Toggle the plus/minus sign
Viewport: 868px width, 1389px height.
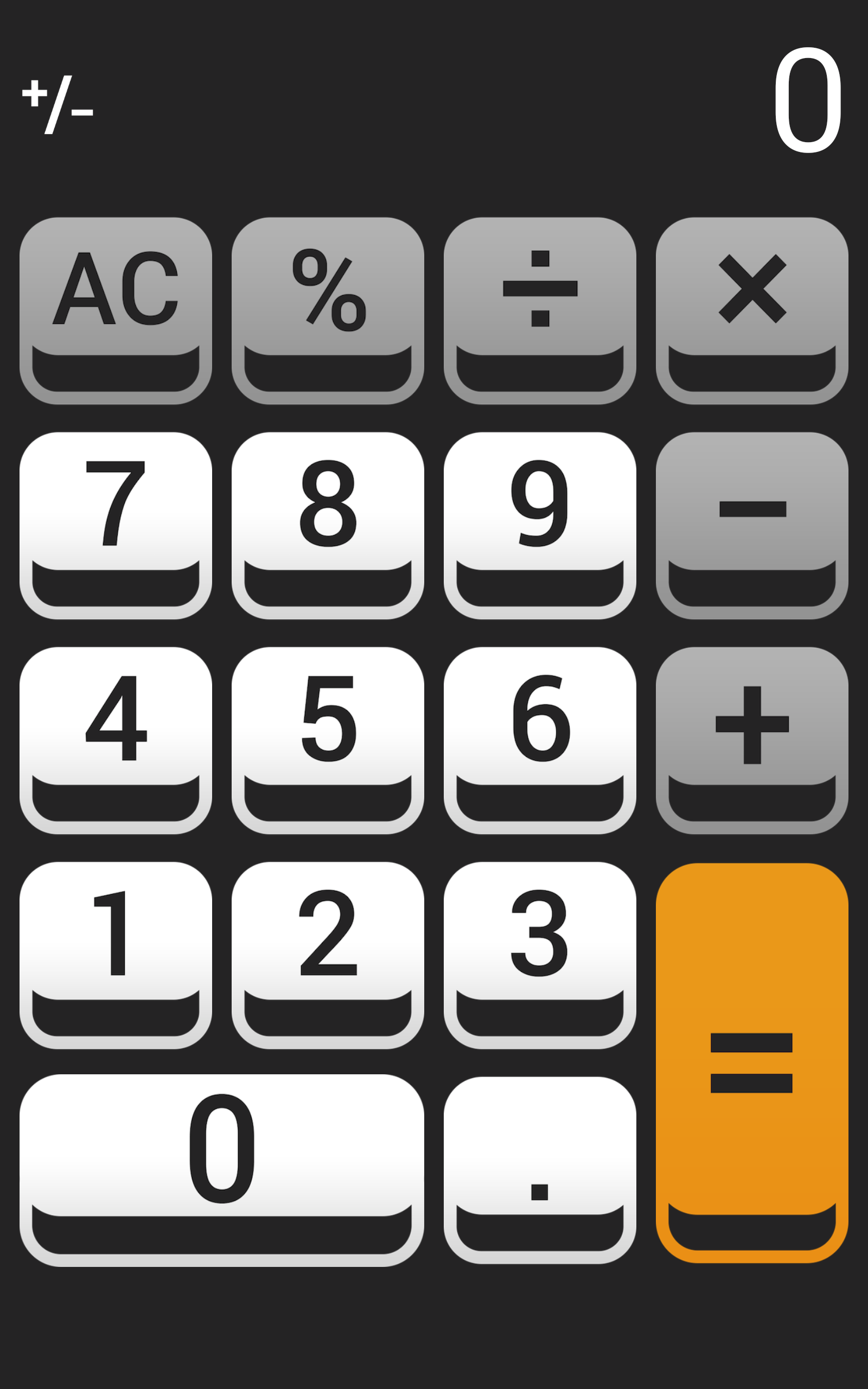tap(58, 105)
